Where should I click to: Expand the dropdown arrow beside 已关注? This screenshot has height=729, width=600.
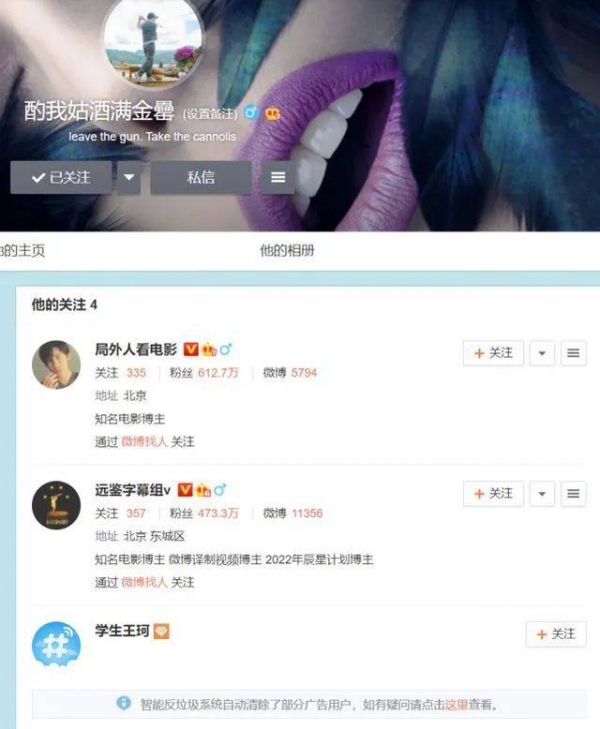(130, 177)
